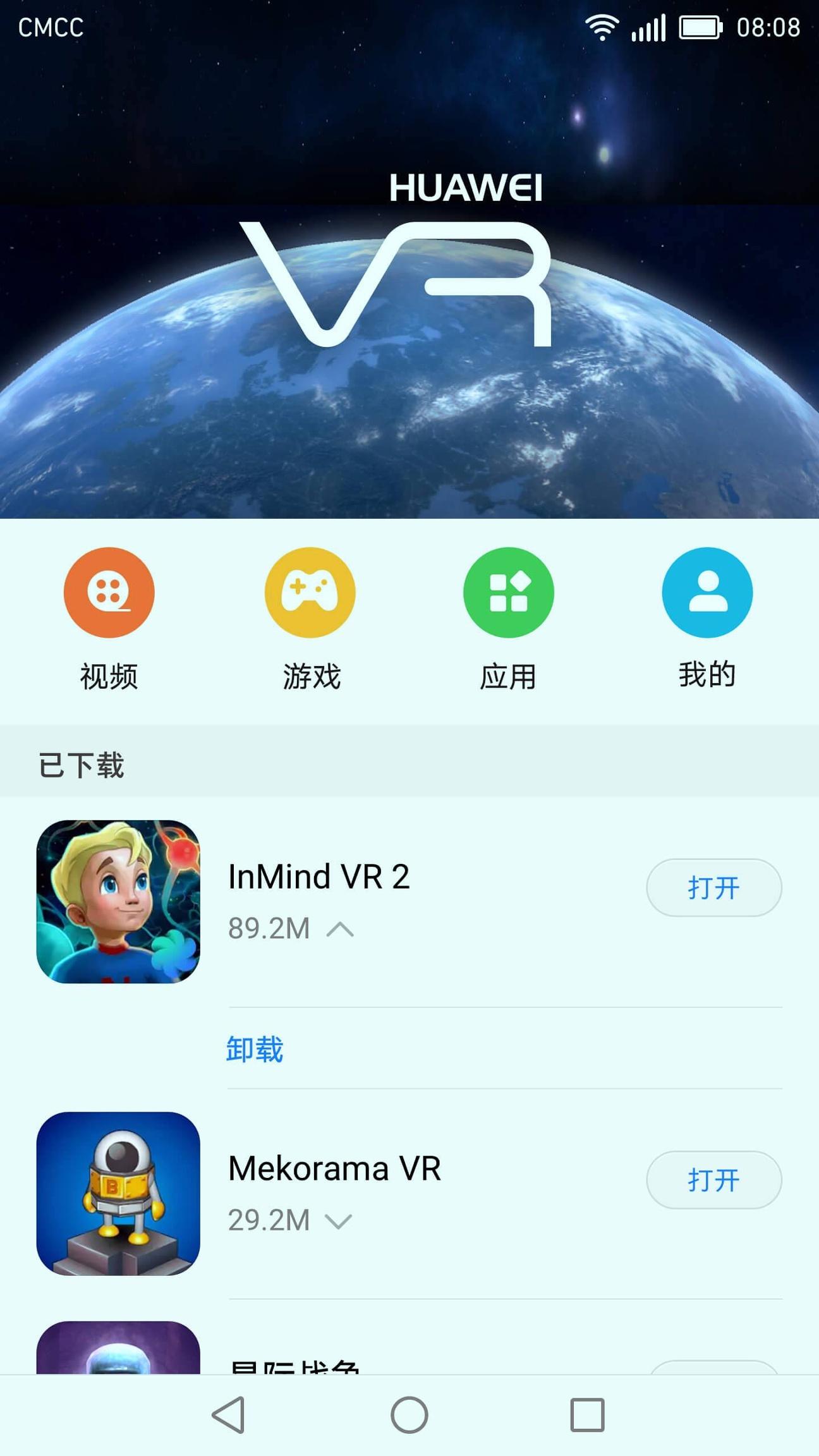Viewport: 819px width, 1456px height.
Task: Launch InMind VR 2 with 打开
Action: (713, 888)
